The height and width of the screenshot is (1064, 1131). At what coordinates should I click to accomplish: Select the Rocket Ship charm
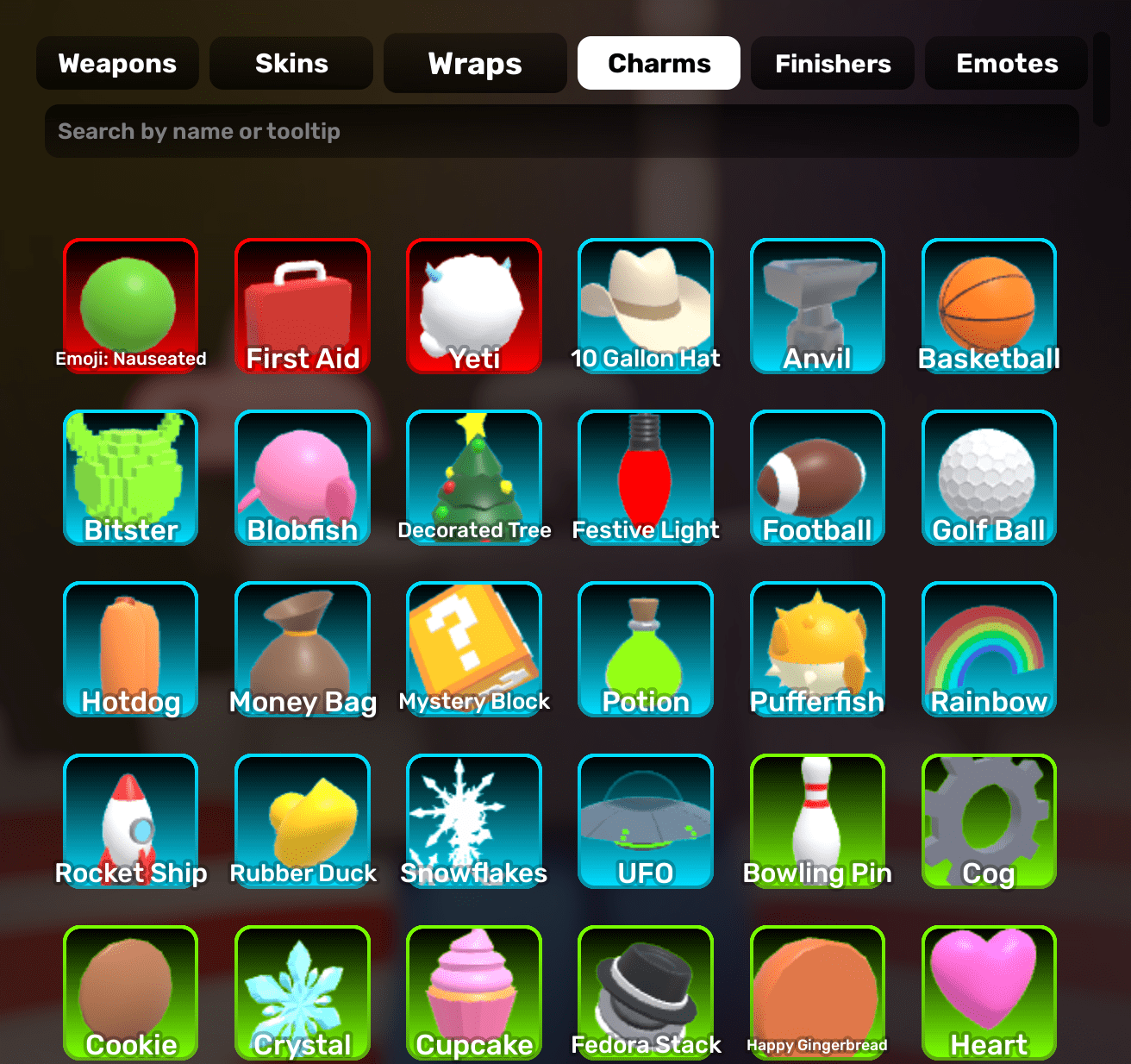(x=130, y=822)
